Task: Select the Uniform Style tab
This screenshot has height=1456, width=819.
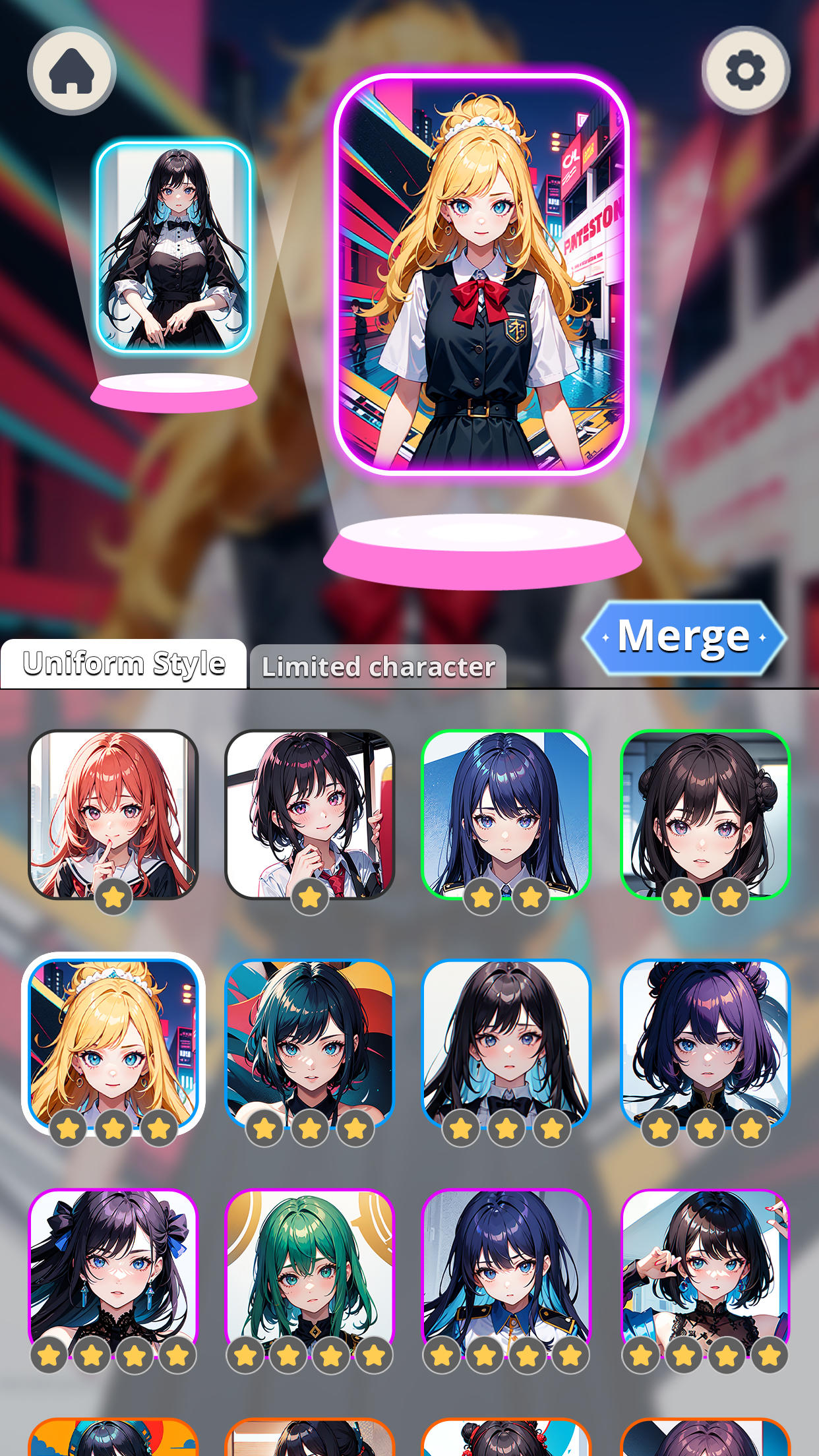Action: [124, 664]
